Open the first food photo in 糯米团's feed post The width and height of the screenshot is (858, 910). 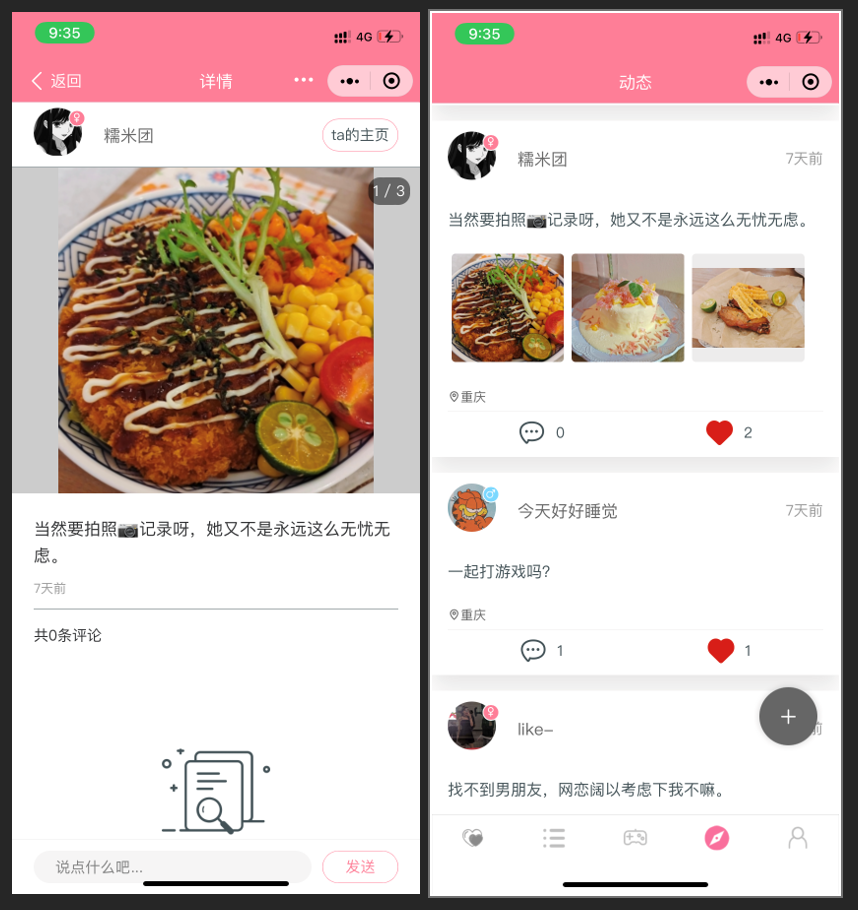pyautogui.click(x=507, y=307)
